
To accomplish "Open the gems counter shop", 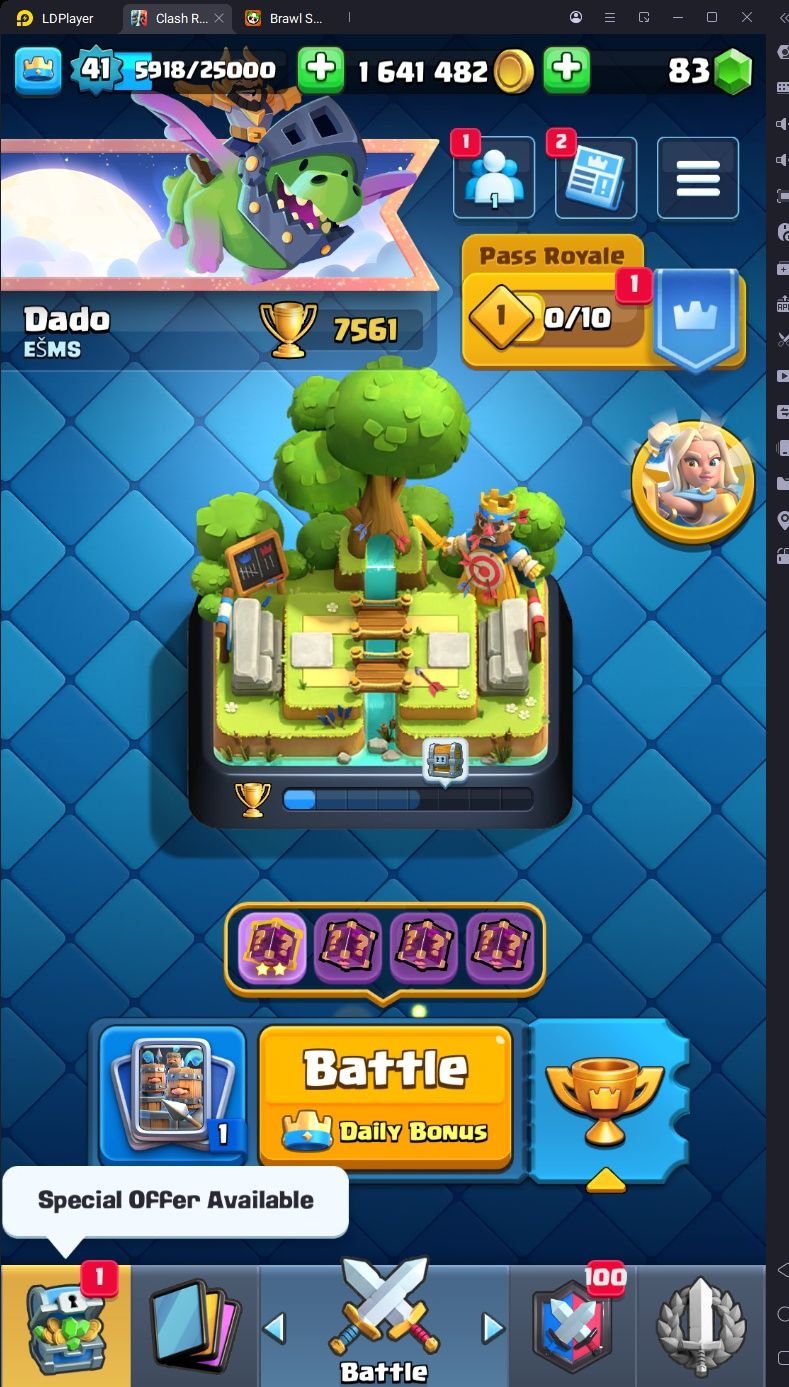I will pos(710,70).
